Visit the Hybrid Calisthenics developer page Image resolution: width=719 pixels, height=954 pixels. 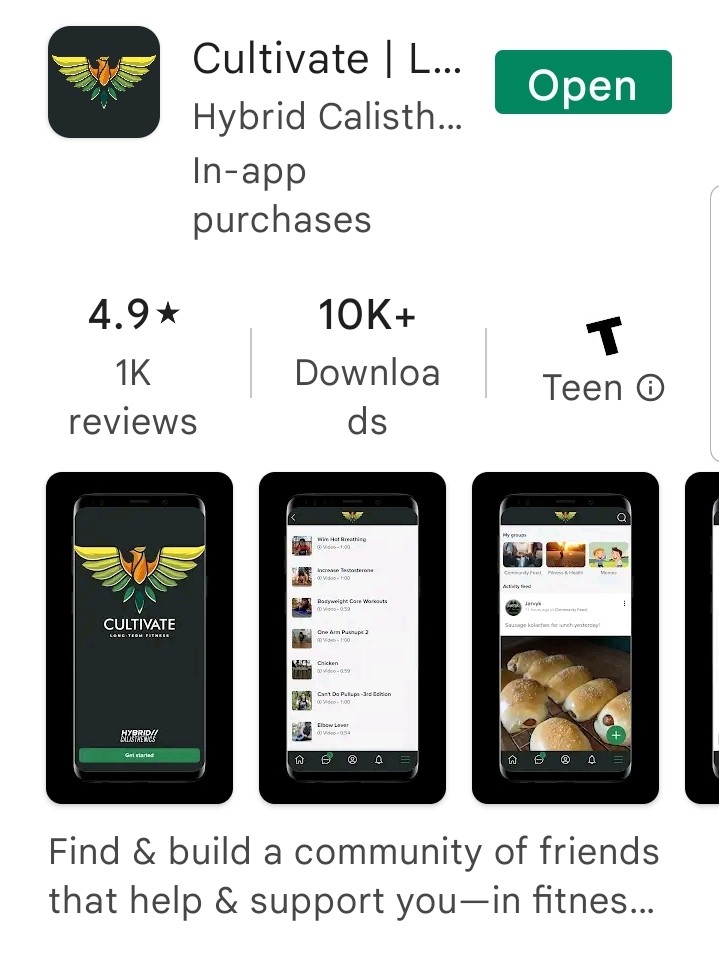coord(327,117)
